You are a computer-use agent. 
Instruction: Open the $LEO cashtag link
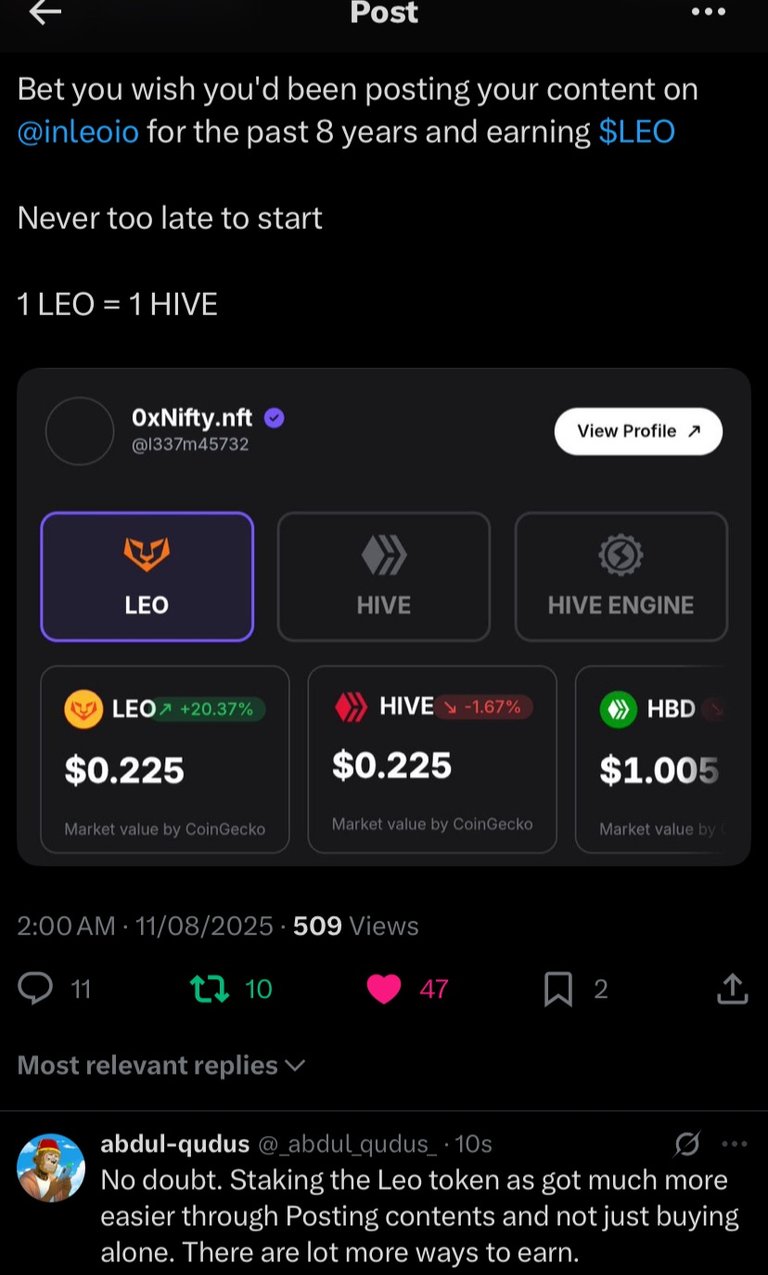pyautogui.click(x=636, y=131)
